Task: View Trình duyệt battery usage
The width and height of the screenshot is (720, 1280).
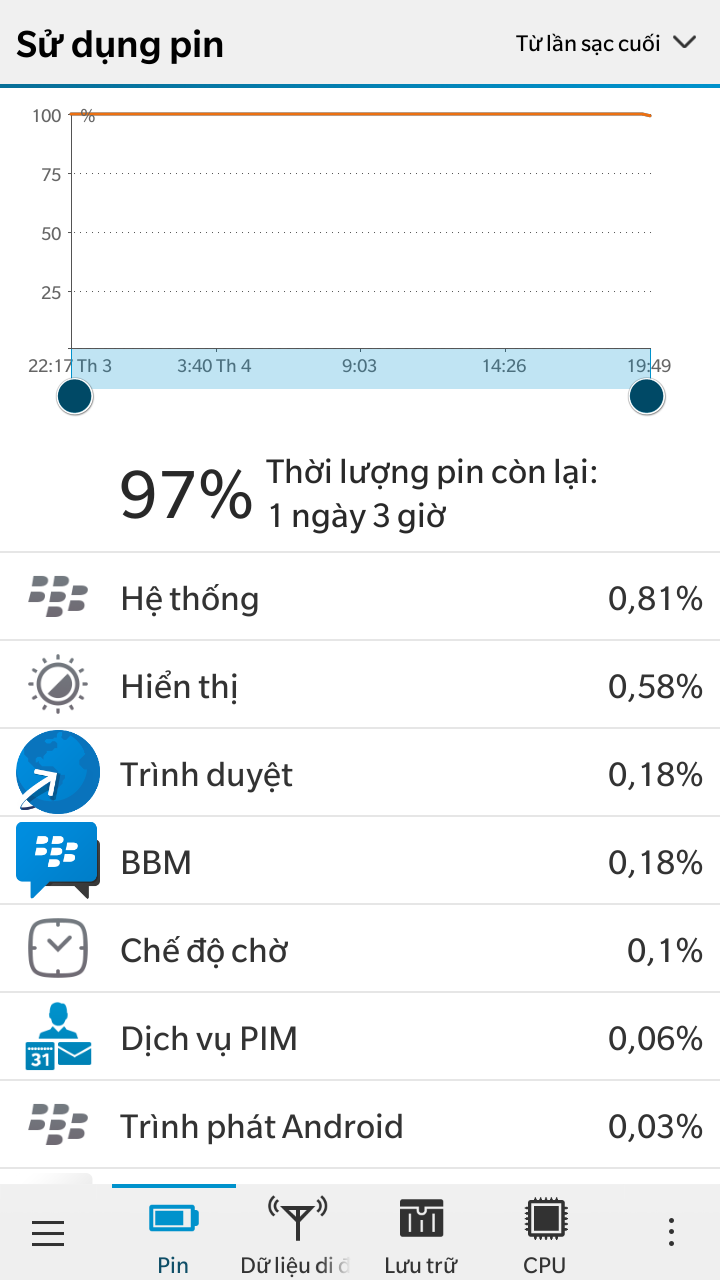Action: (360, 774)
